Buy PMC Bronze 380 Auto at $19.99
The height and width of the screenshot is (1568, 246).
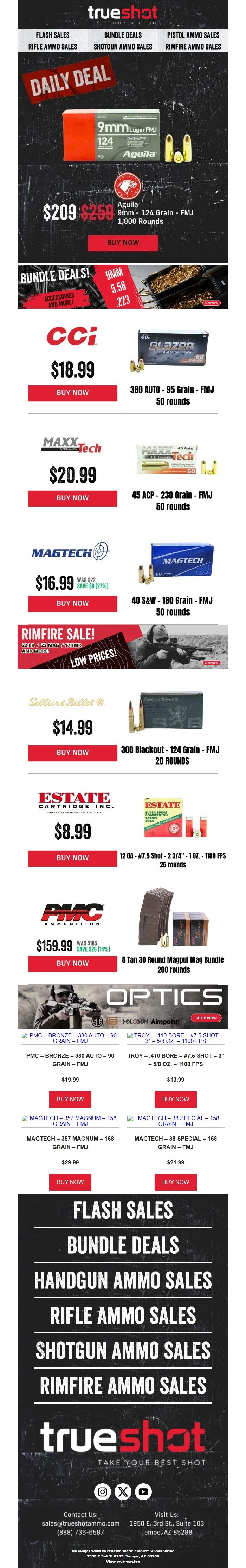pos(70,1099)
